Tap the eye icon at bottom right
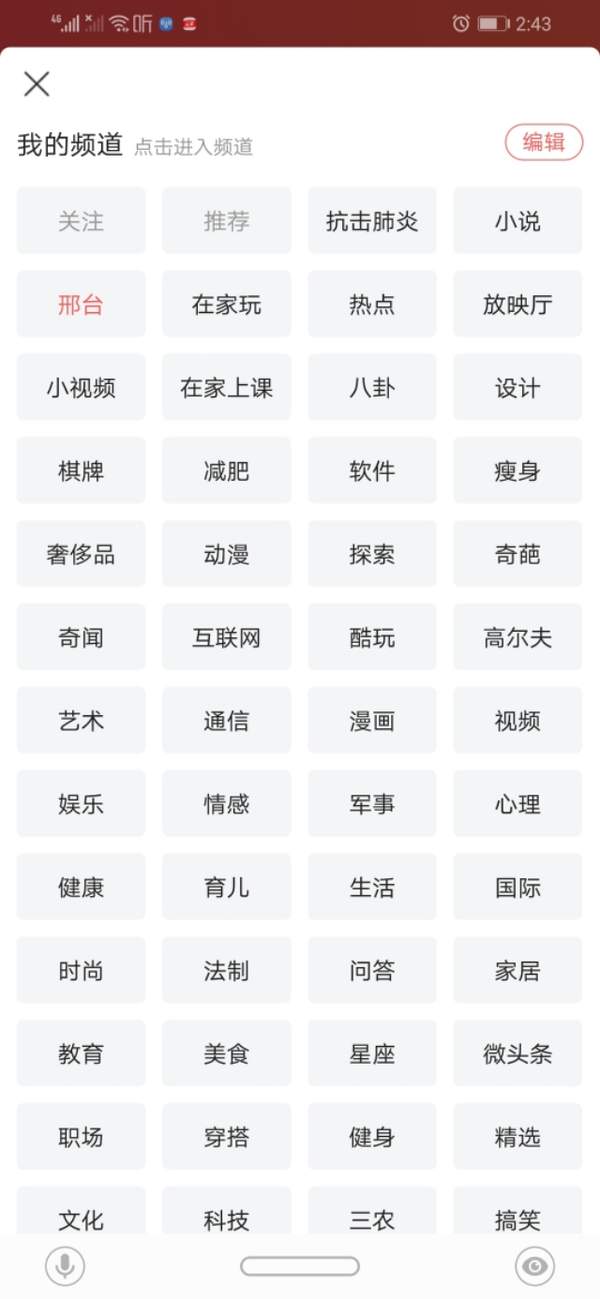Screen dimensions: 600x1299 tap(535, 1267)
